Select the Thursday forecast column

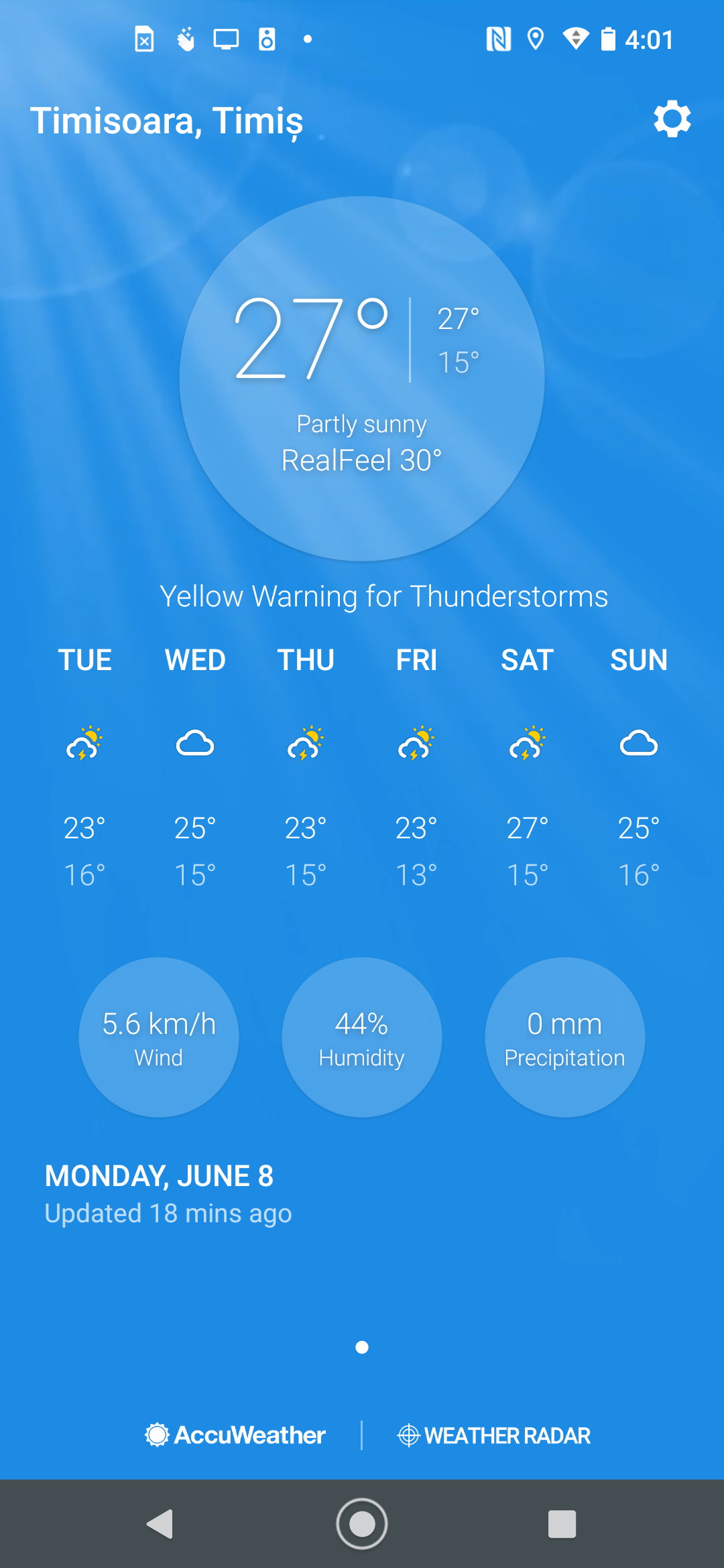[x=306, y=767]
